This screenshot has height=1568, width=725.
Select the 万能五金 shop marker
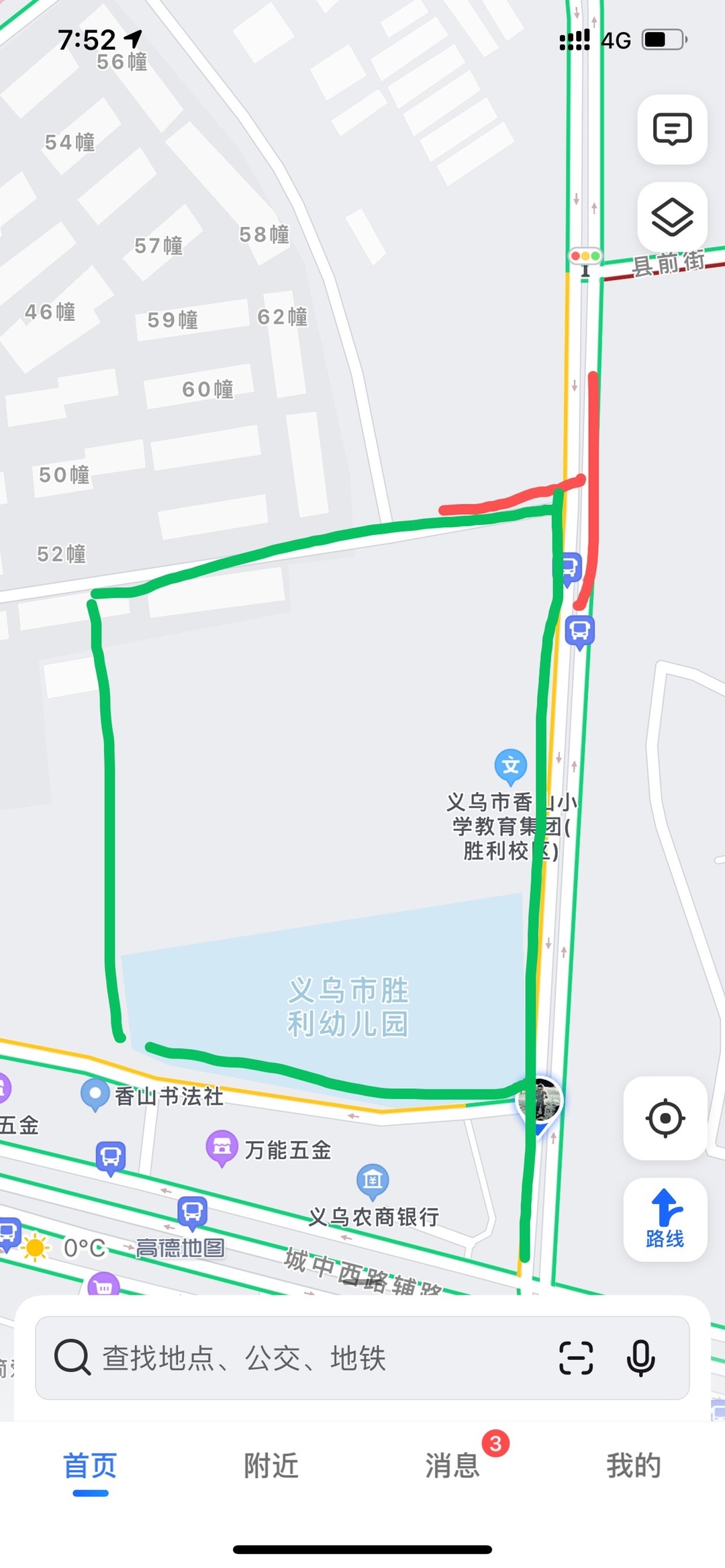222,1147
